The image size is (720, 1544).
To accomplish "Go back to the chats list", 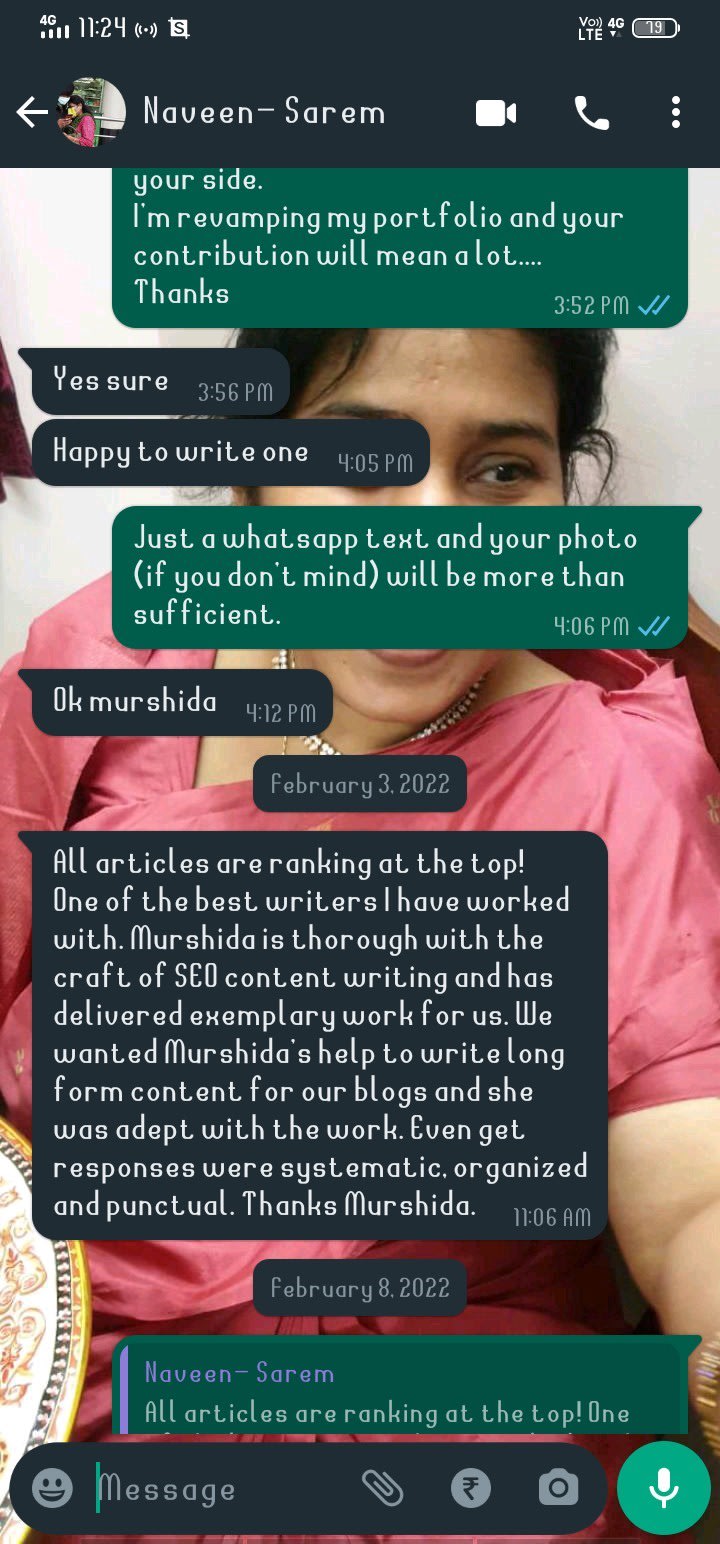I will pos(30,113).
